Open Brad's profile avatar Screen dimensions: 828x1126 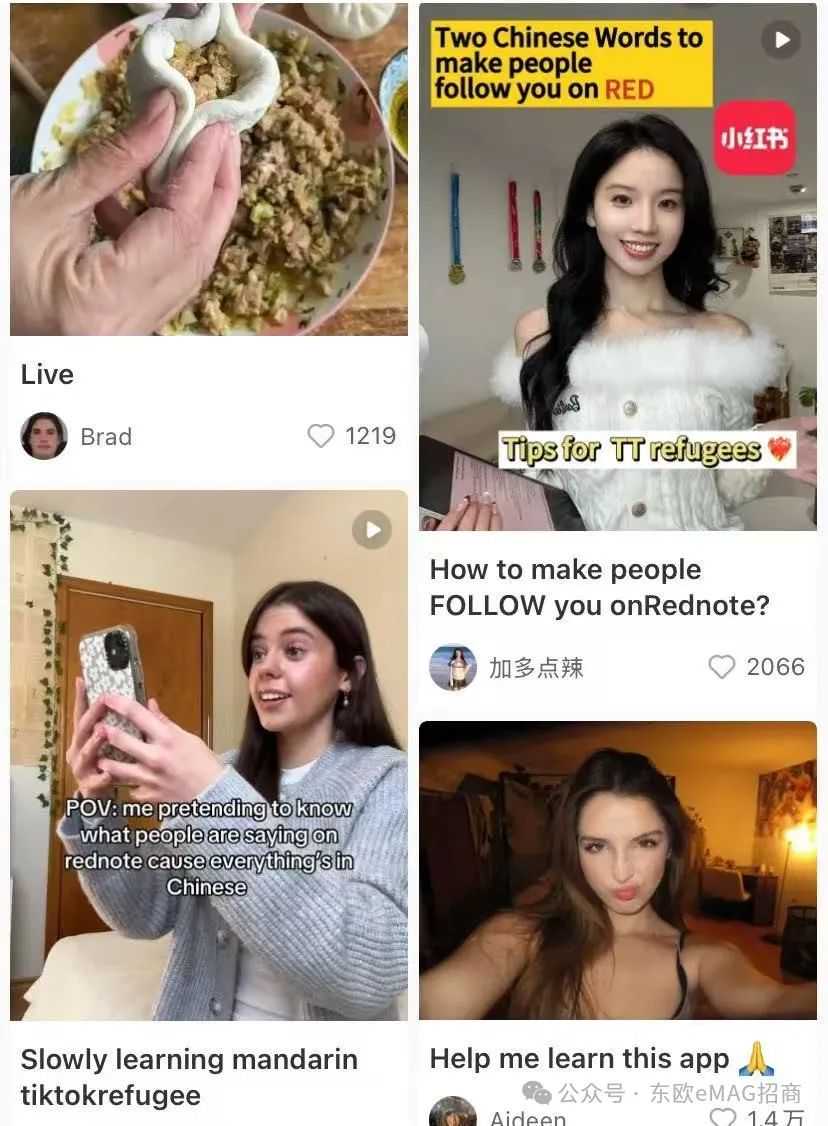click(x=44, y=436)
